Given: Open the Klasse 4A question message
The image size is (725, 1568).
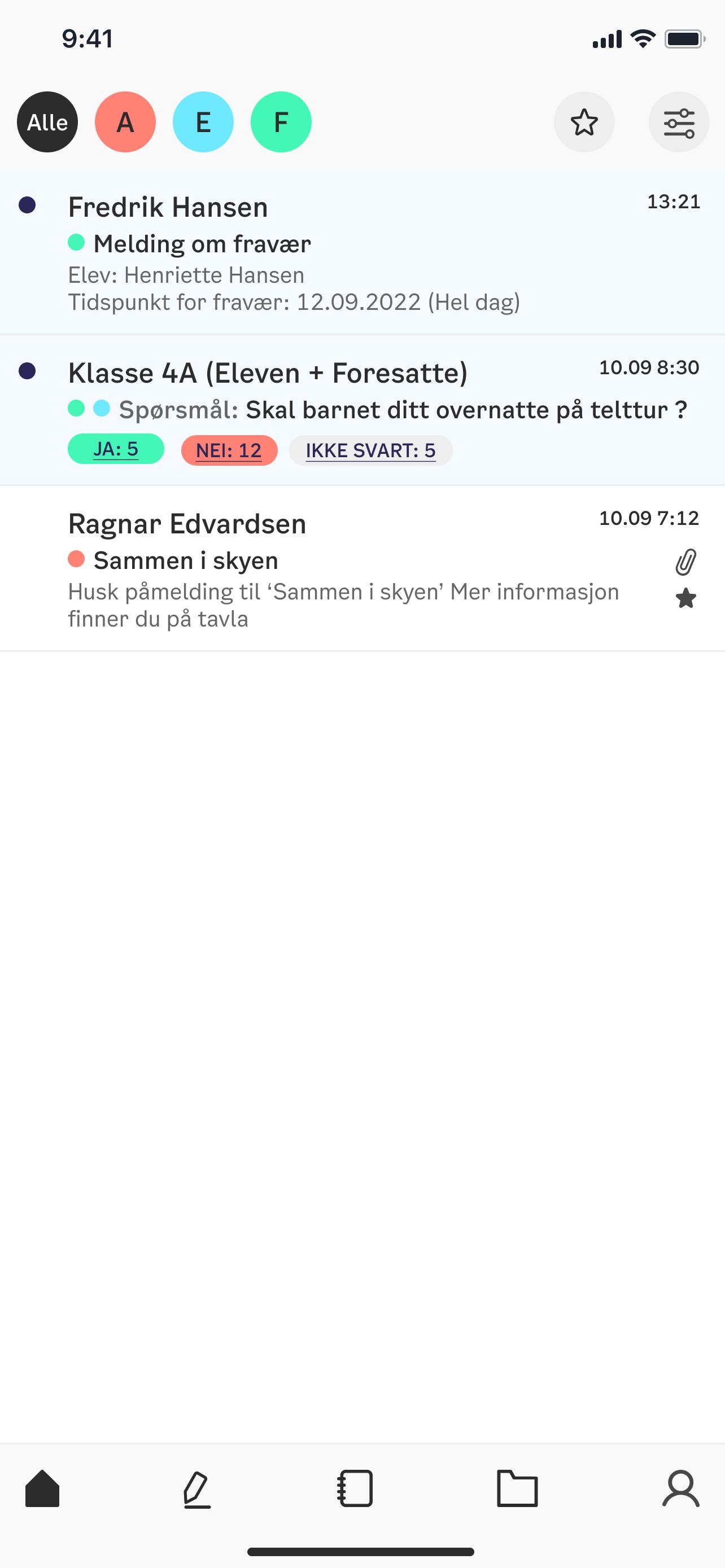Looking at the screenshot, I should coord(362,410).
